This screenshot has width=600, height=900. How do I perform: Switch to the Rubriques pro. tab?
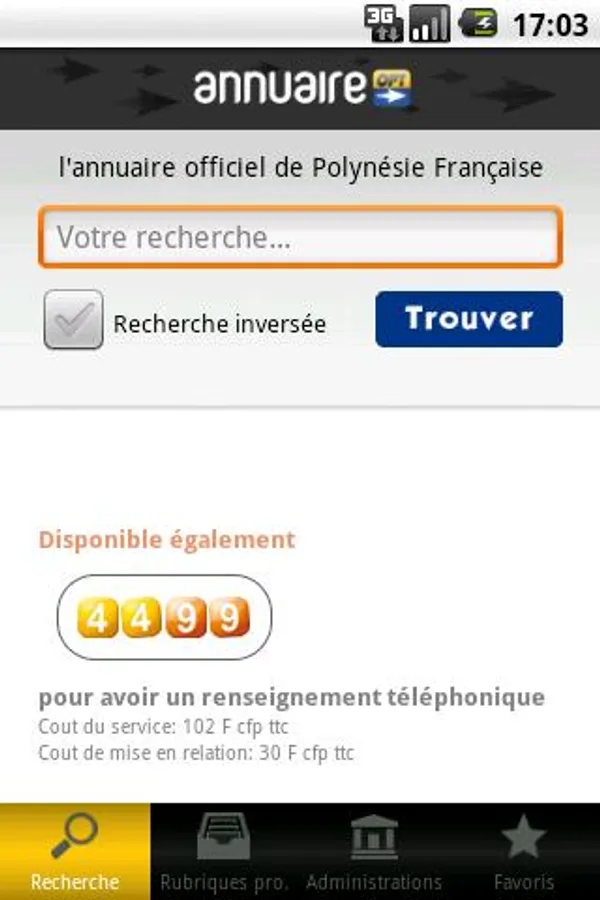click(x=225, y=852)
